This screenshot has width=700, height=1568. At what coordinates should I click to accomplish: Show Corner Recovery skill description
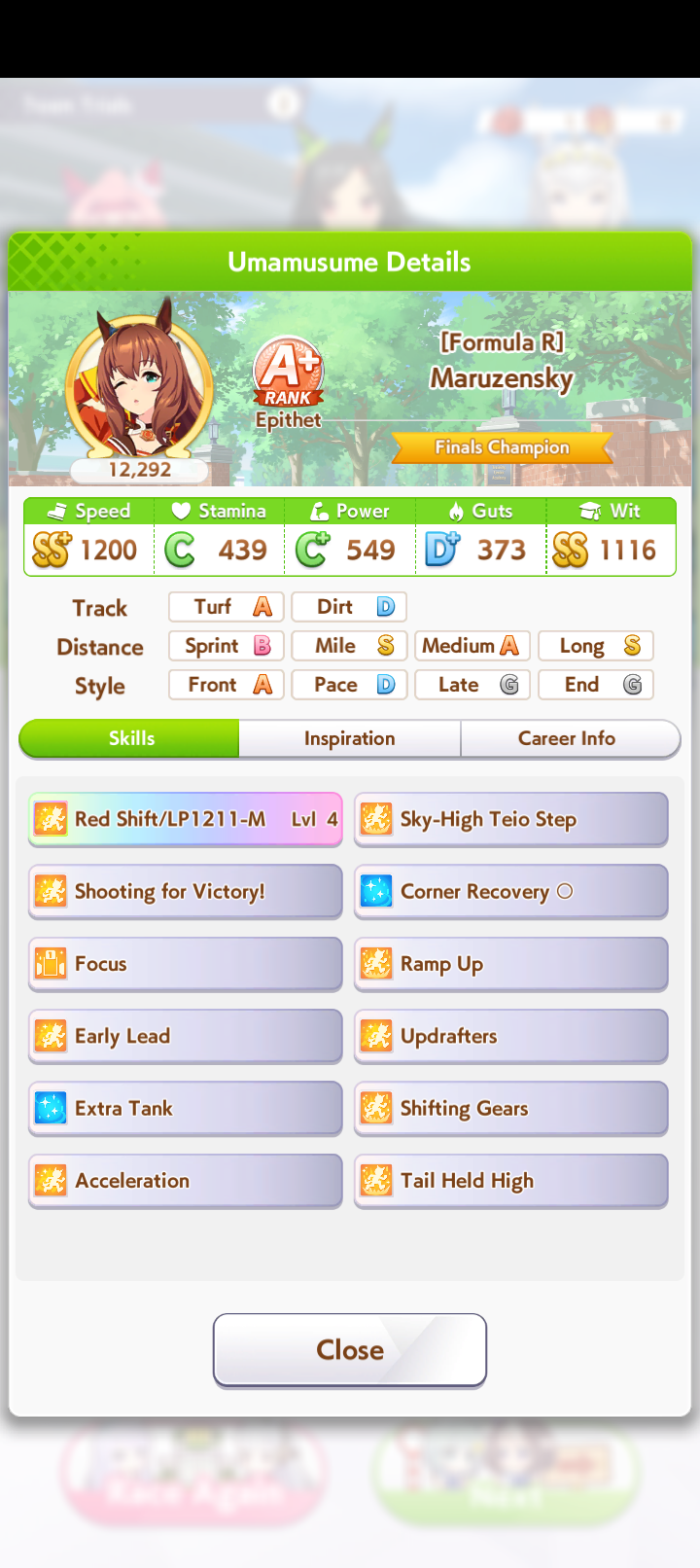coord(510,891)
